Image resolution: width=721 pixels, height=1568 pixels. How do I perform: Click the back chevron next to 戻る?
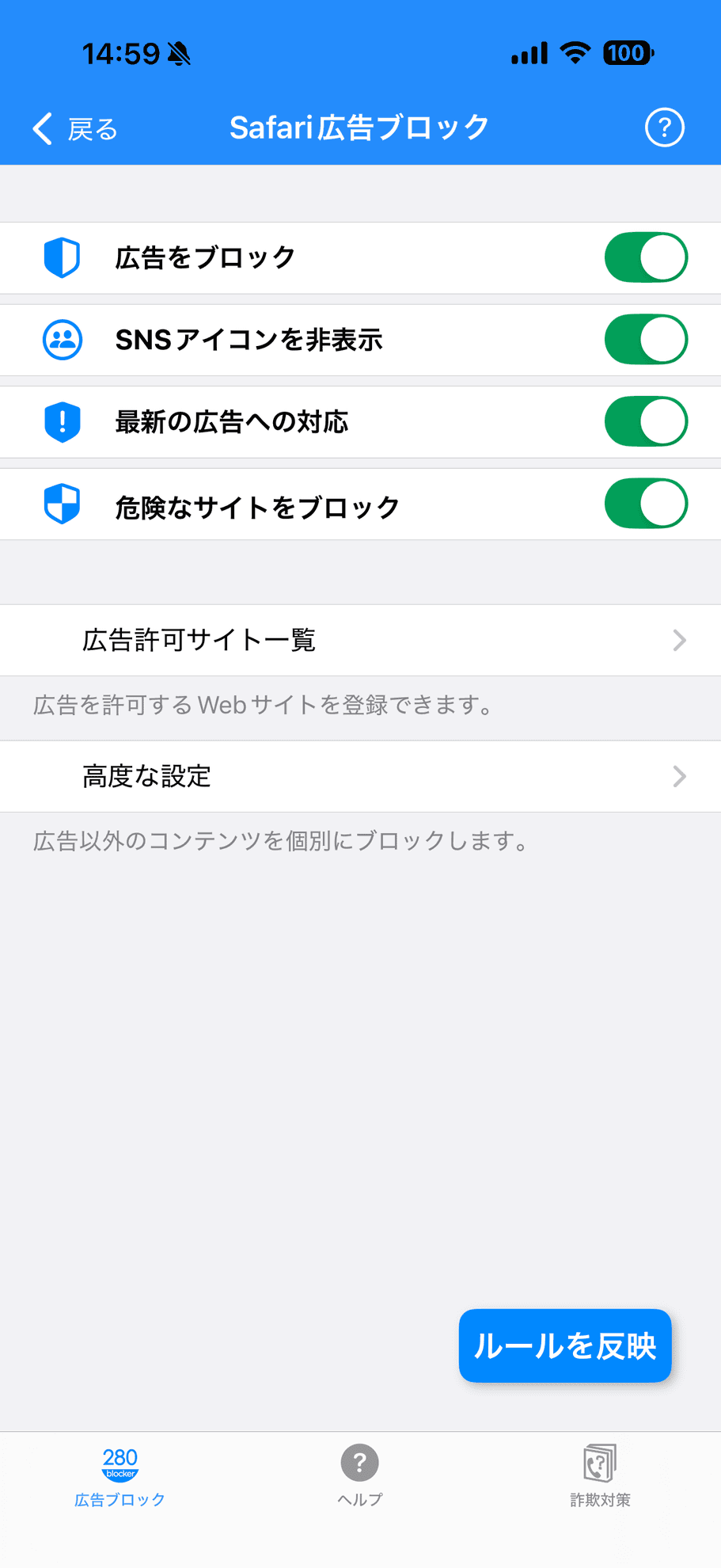[41, 129]
